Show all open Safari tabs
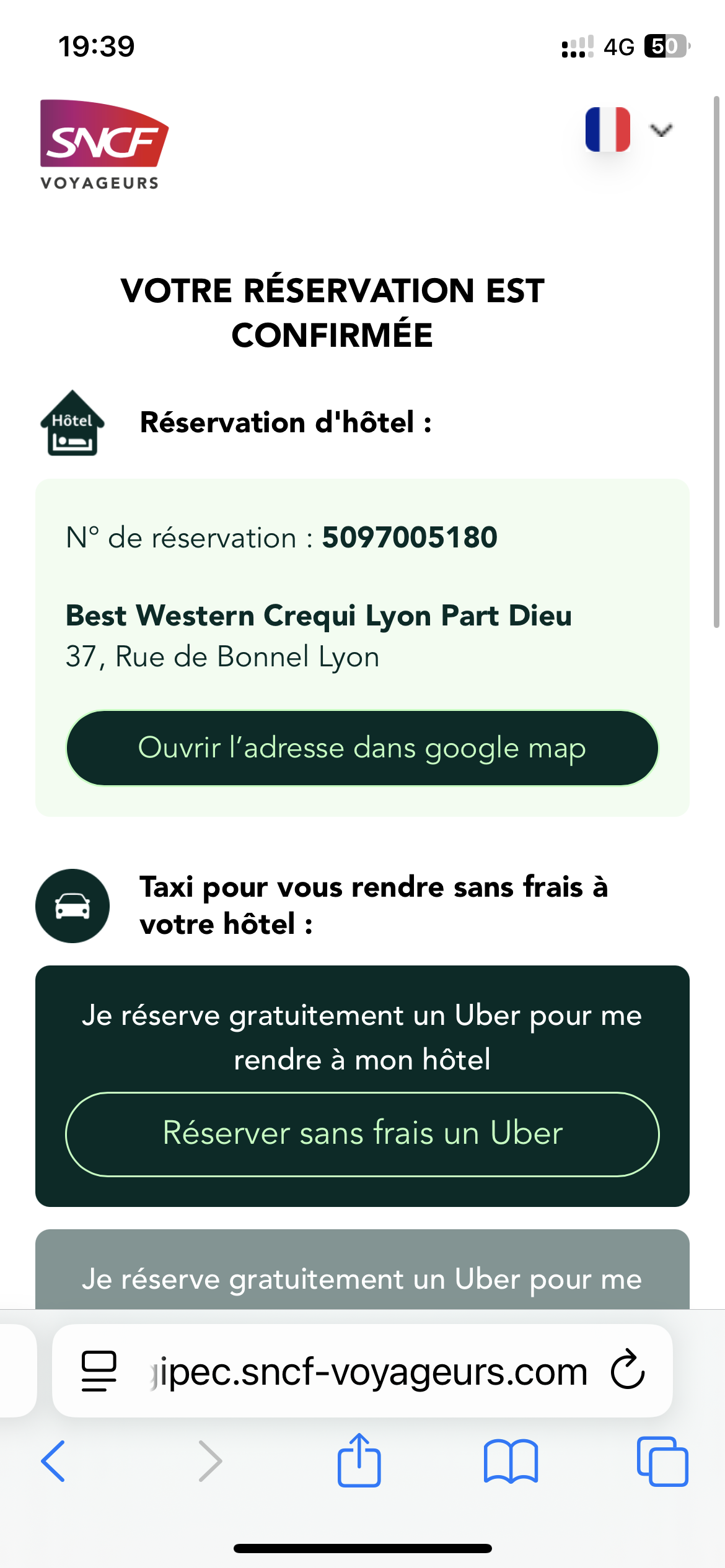Viewport: 725px width, 1568px height. click(662, 1461)
